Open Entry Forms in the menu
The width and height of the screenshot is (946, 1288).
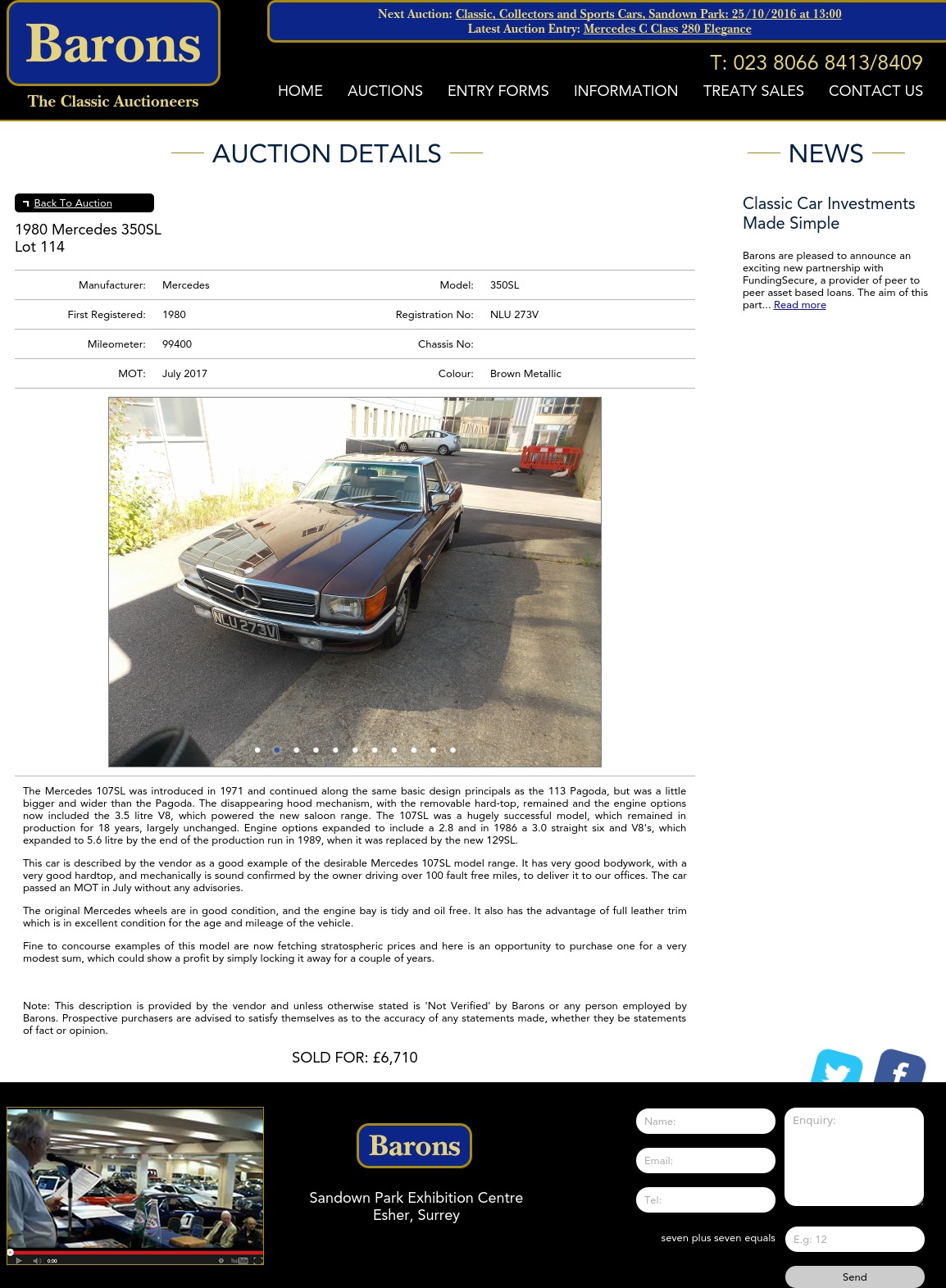click(498, 91)
